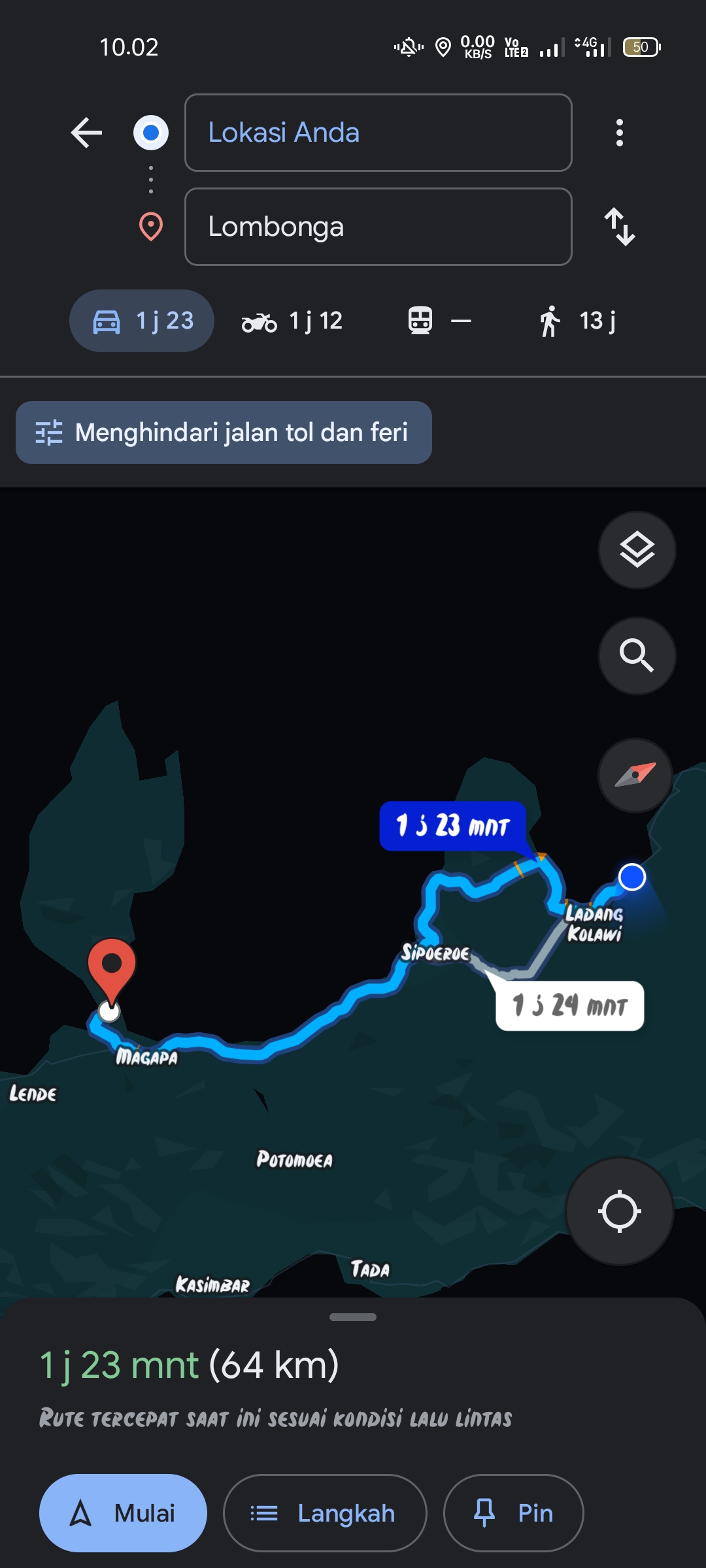Open the Menghindari jalan tol dan feri options
The height and width of the screenshot is (1568, 706).
224,433
